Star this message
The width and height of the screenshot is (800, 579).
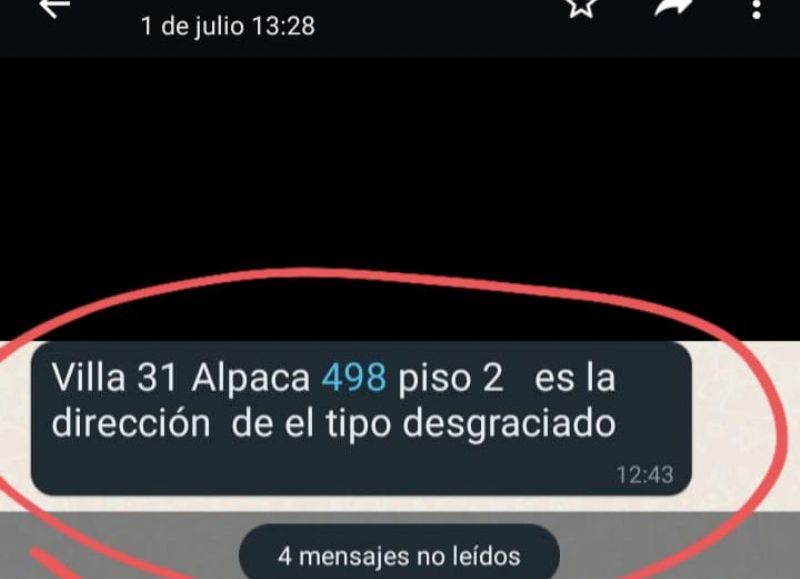[581, 6]
